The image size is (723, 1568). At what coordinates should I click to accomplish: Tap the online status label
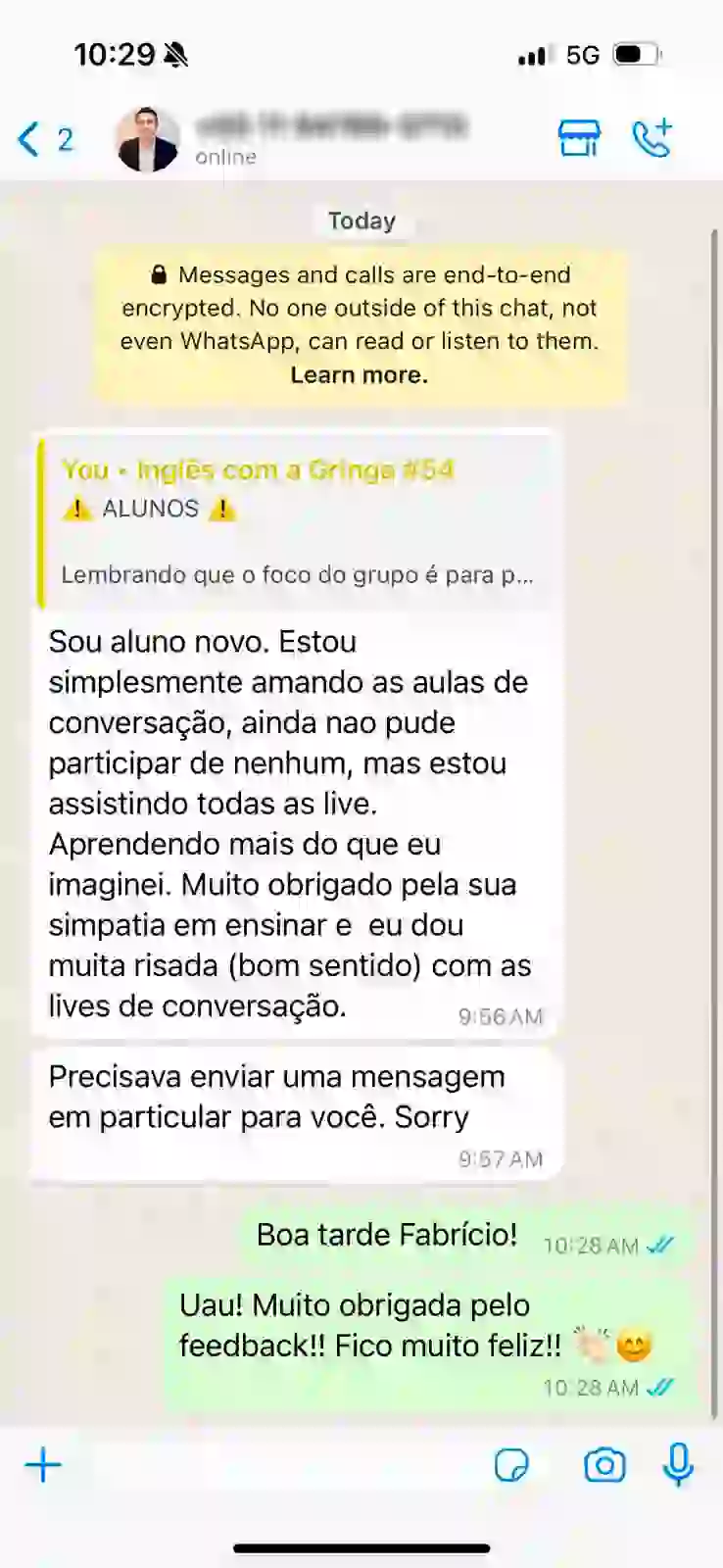pos(225,156)
